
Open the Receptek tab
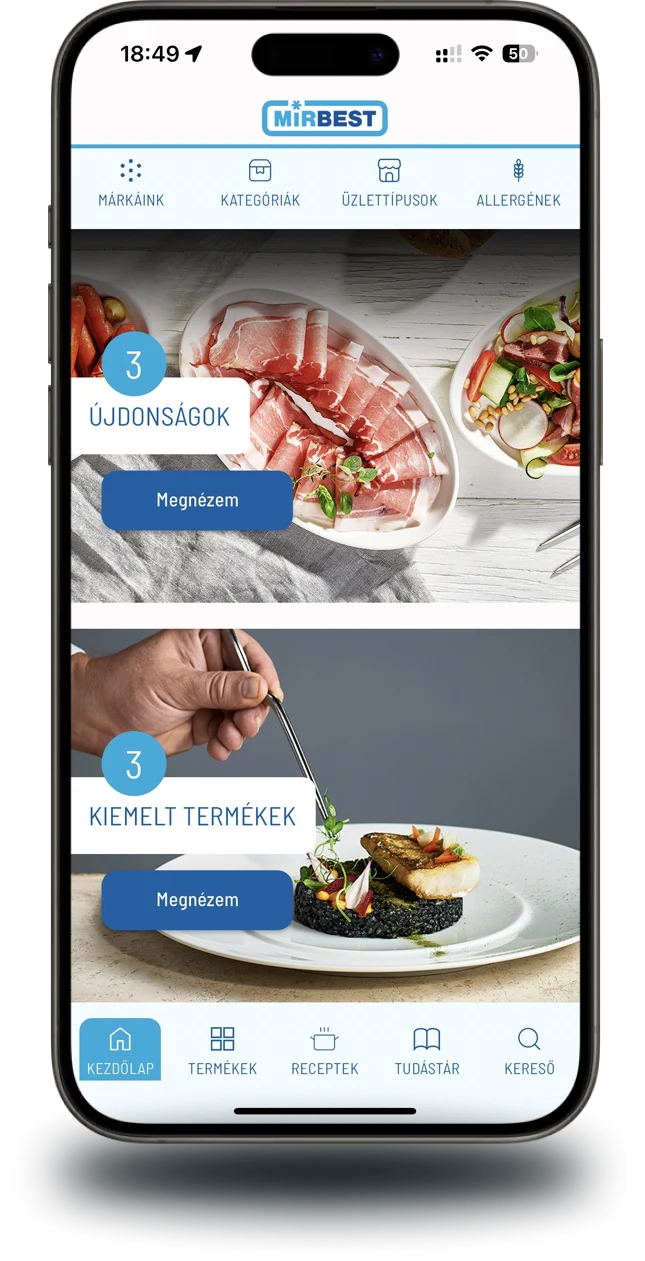point(324,1050)
